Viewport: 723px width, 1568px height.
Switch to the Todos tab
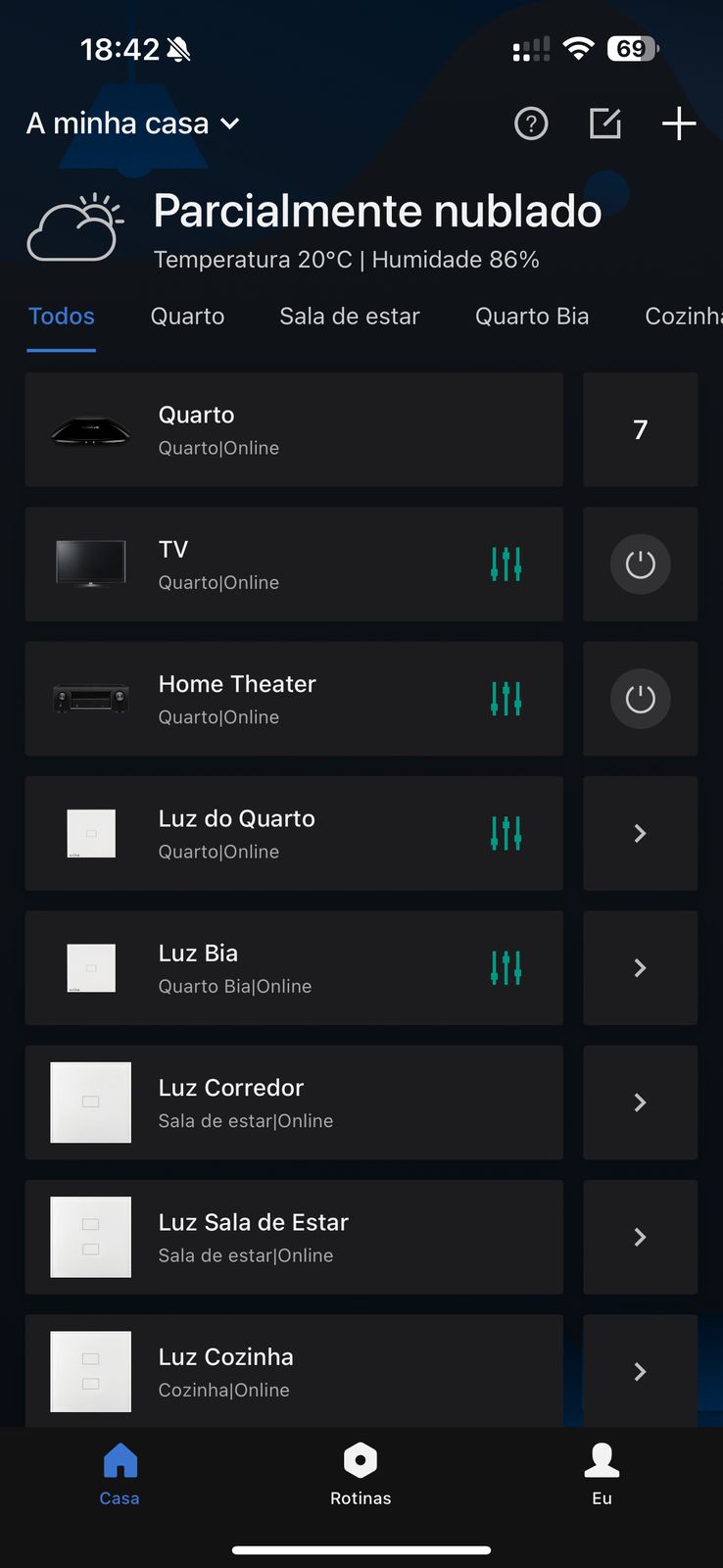pos(62,317)
